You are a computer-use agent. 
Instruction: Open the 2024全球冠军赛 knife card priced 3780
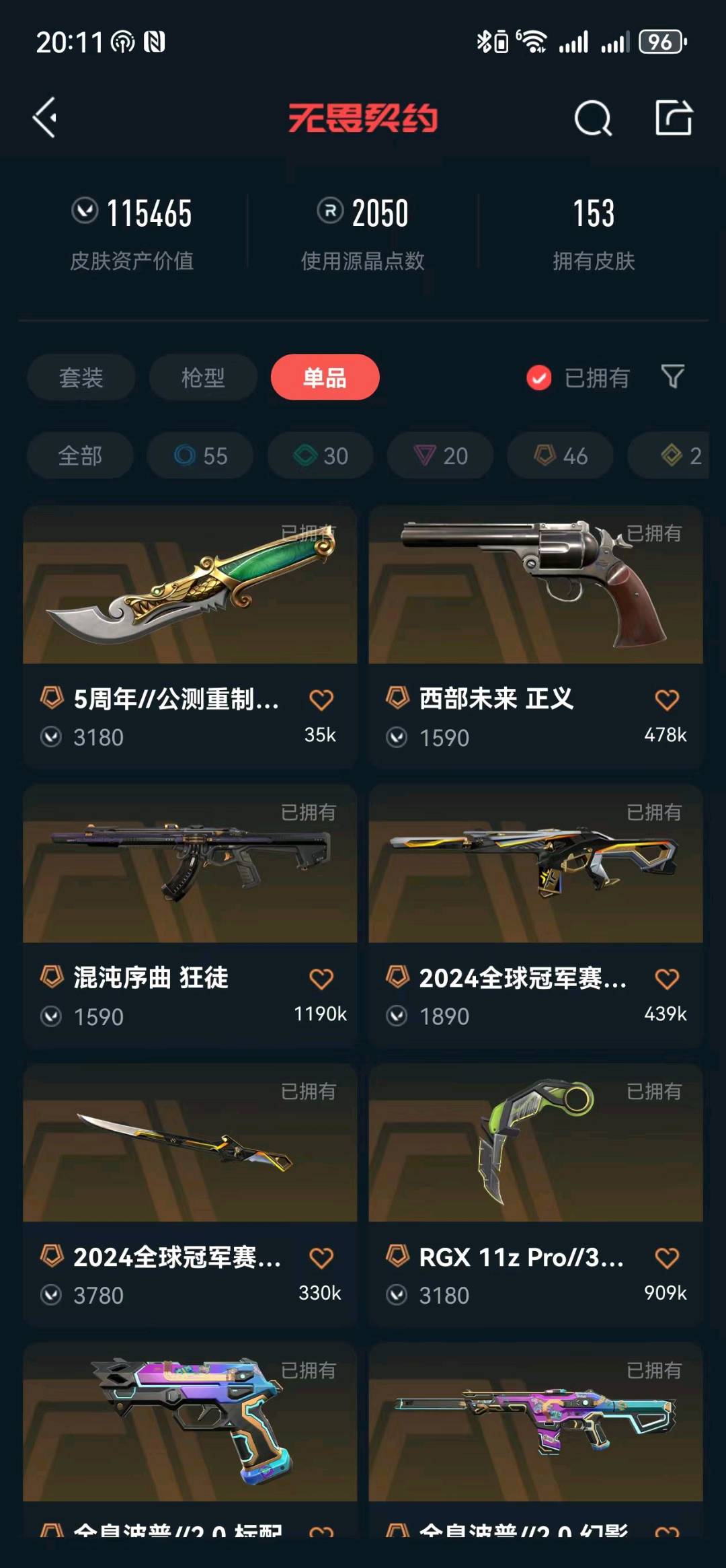click(190, 1144)
